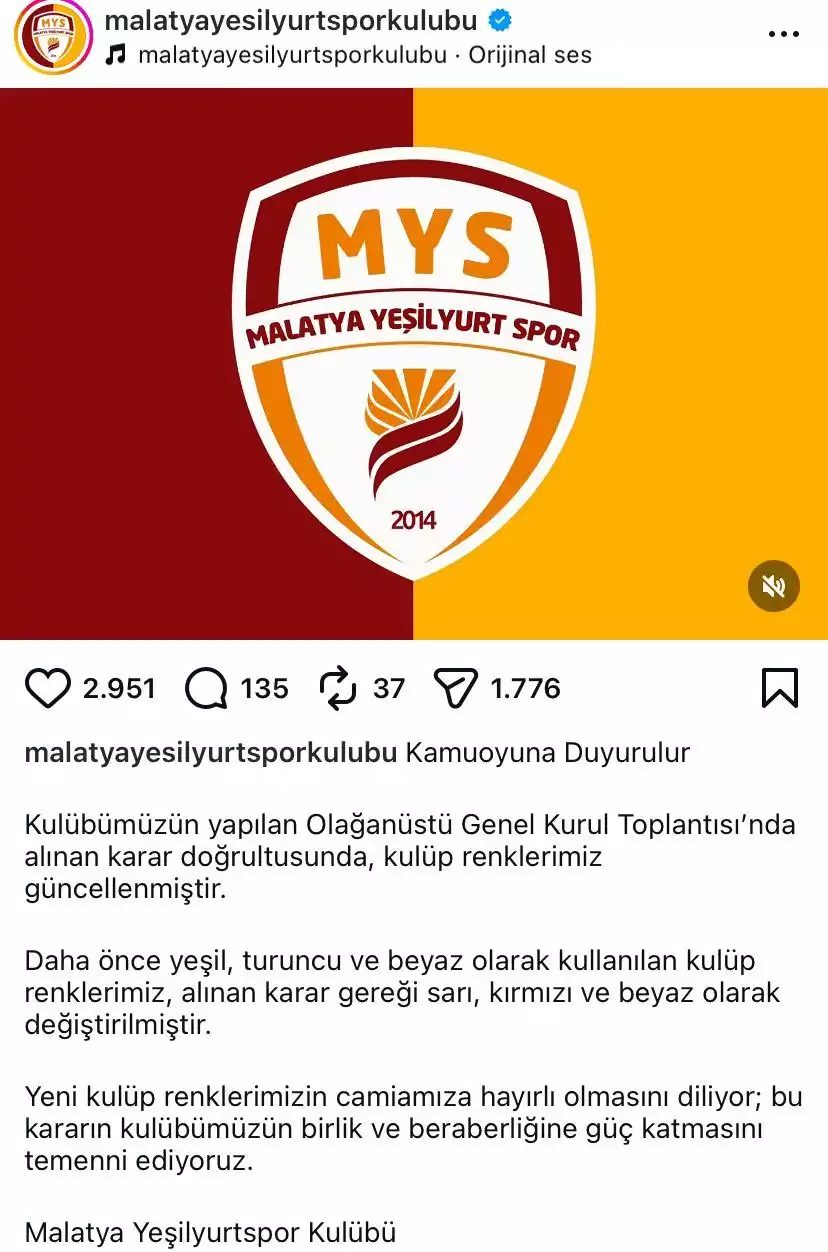Save the post with the bookmark icon
The image size is (828, 1252).
[780, 688]
